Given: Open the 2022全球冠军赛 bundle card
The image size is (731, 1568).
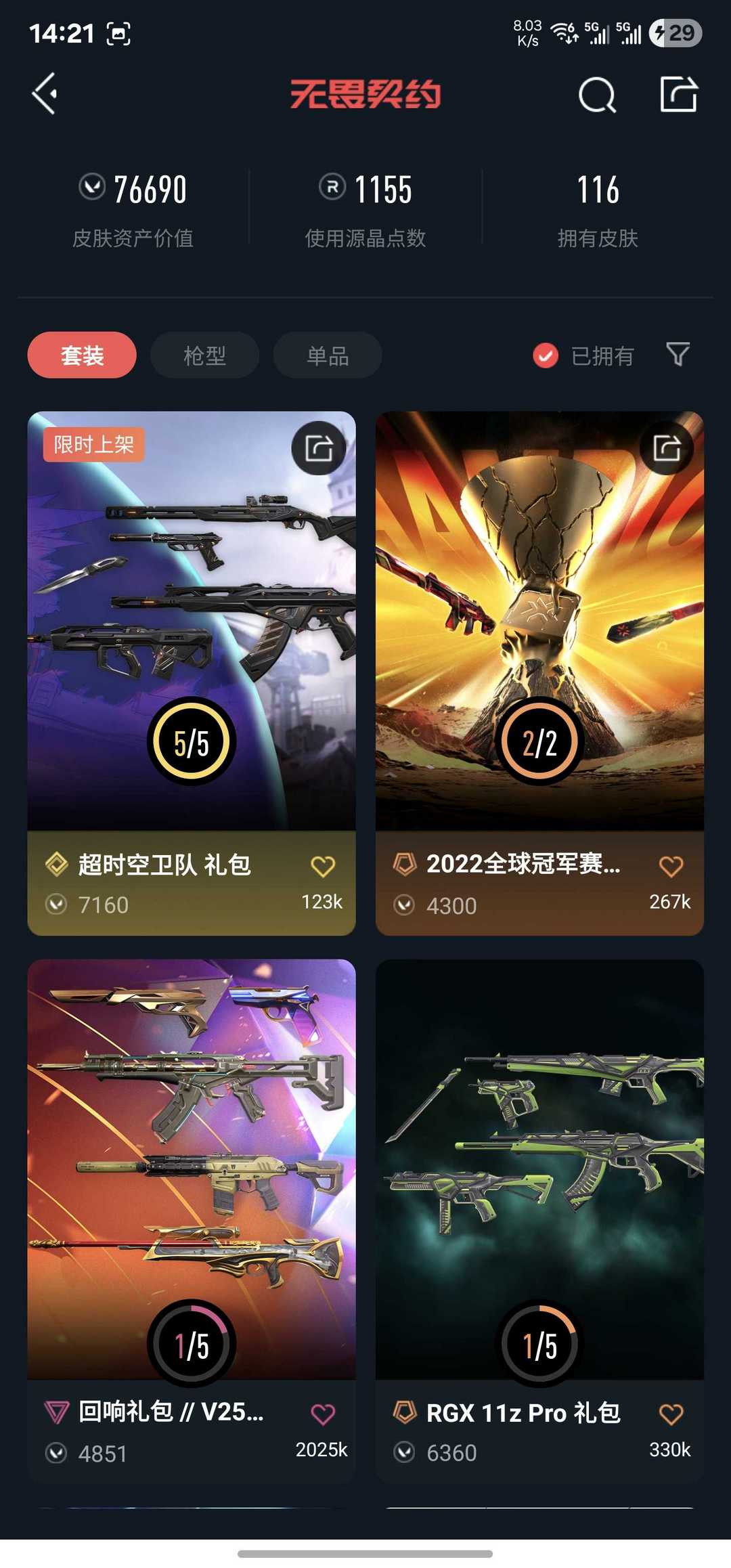Looking at the screenshot, I should 539,673.
